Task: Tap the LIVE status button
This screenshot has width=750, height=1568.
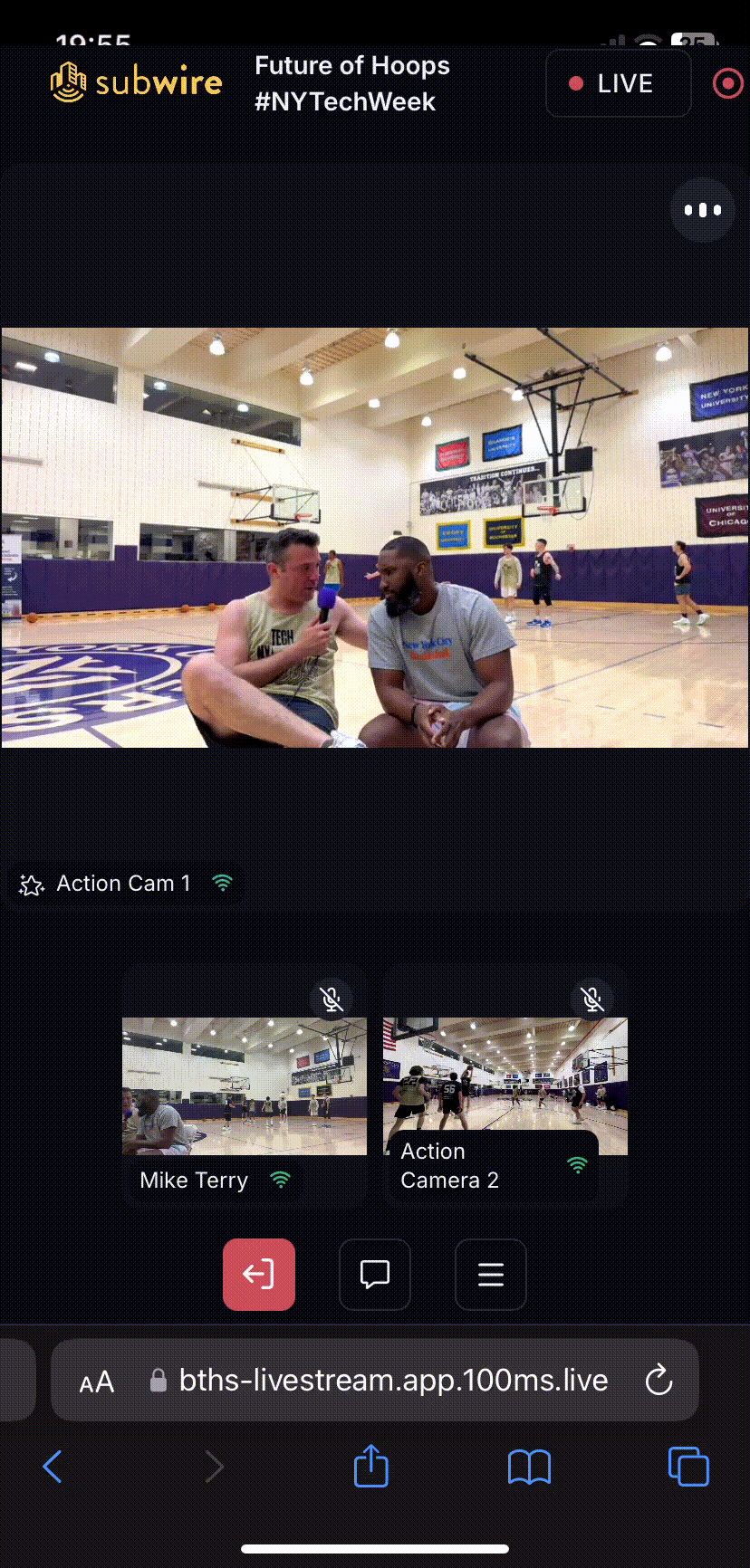Action: [x=618, y=82]
